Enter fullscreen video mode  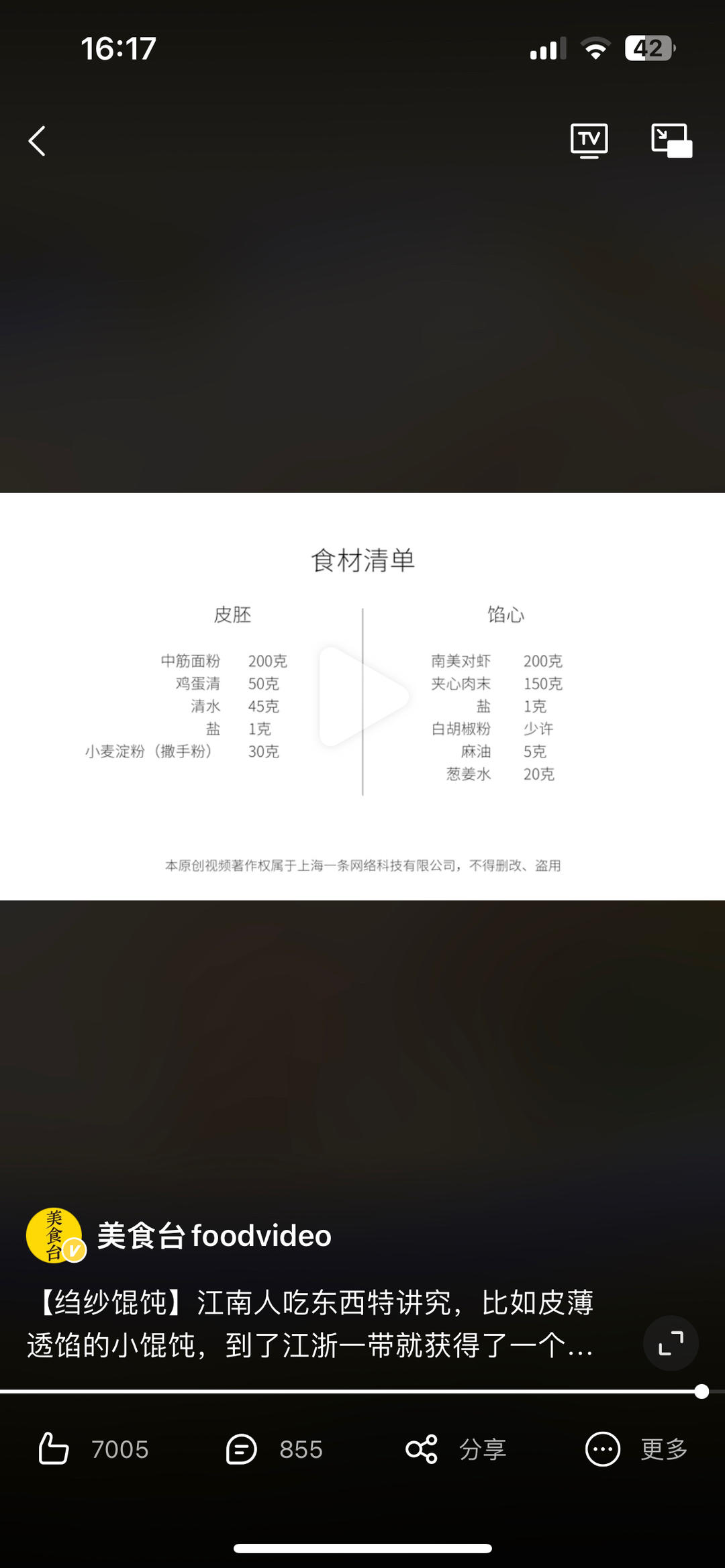tap(671, 1343)
